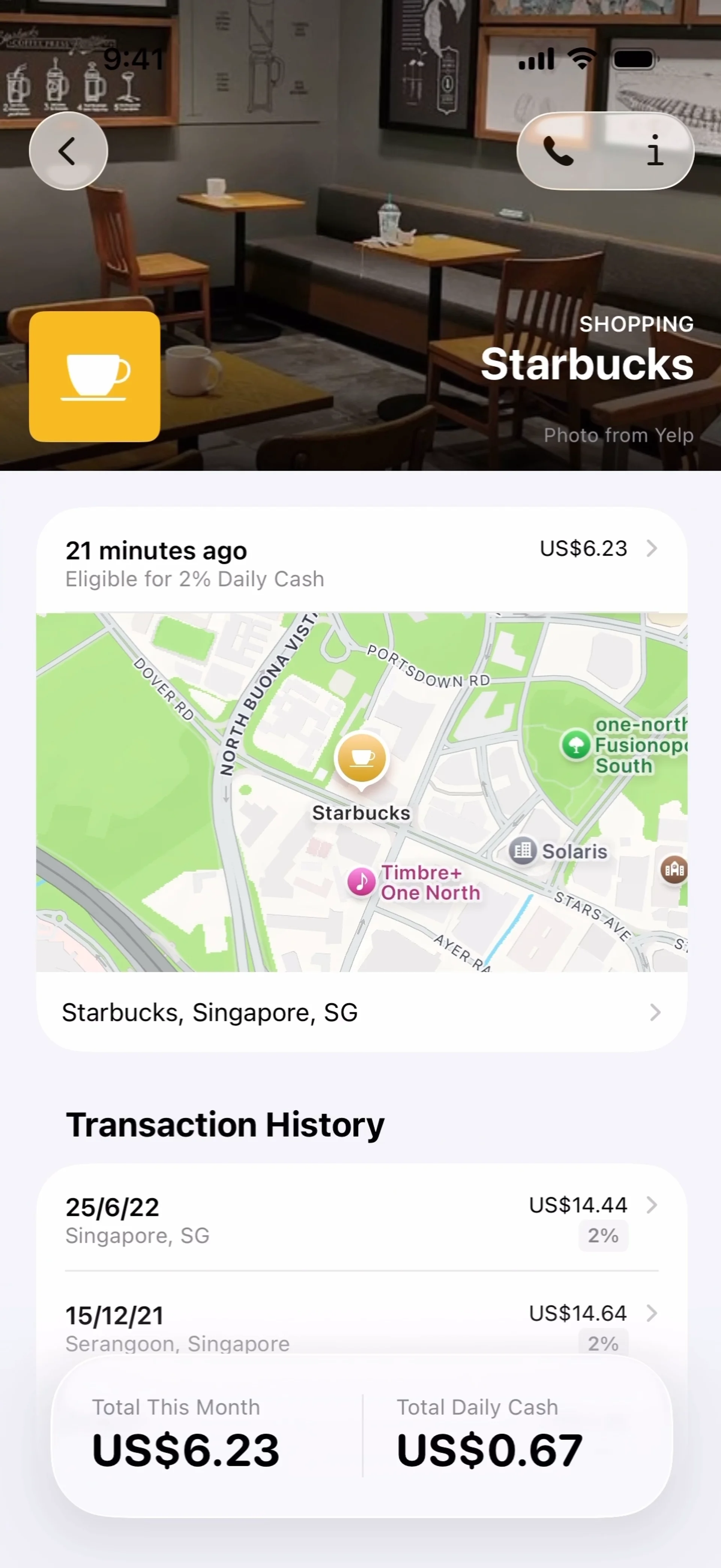The height and width of the screenshot is (1568, 721).
Task: Open Starbucks, Singapore, SG address row
Action: tap(361, 1012)
